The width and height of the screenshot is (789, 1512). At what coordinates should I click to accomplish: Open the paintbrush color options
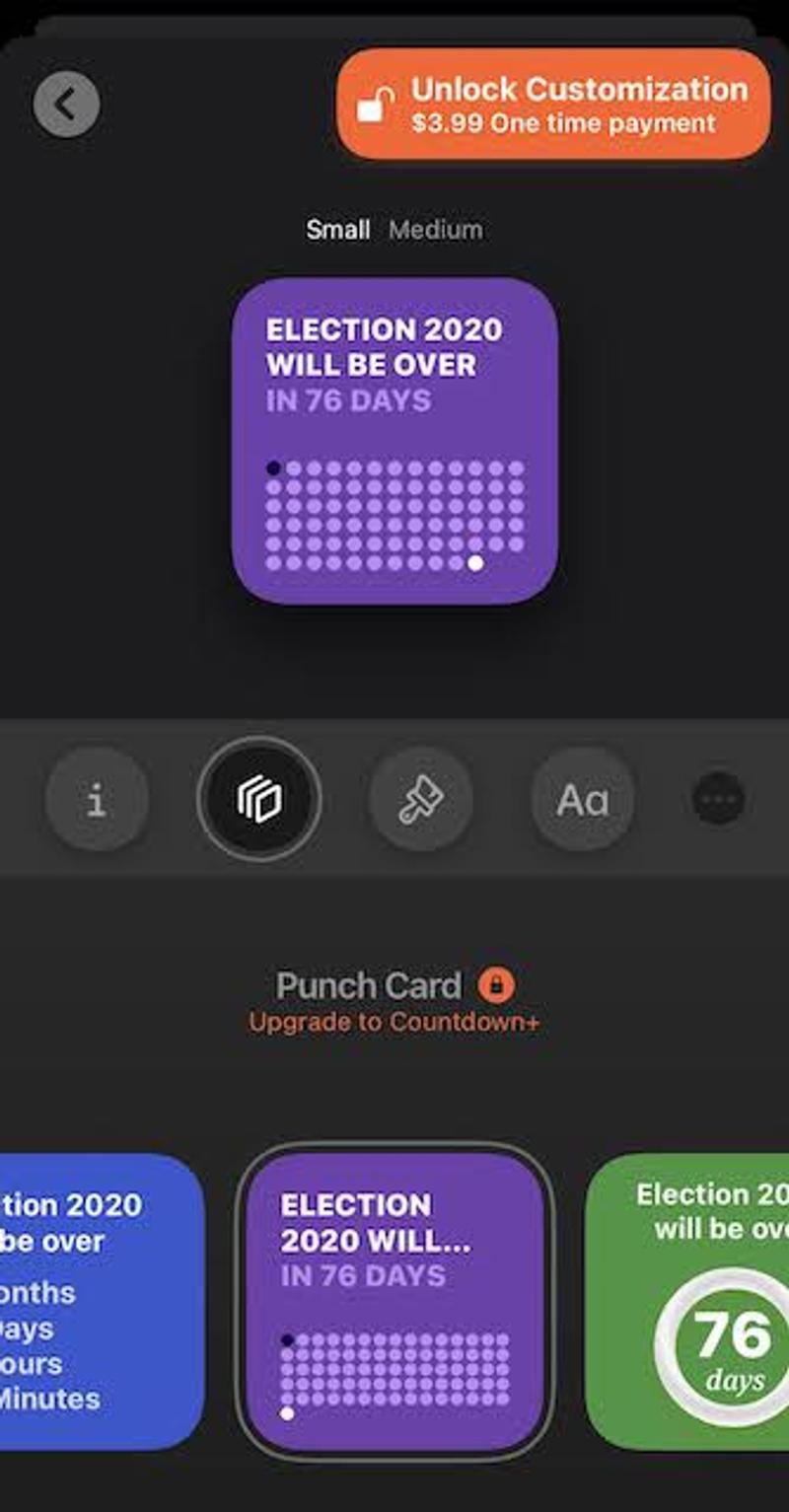(421, 799)
